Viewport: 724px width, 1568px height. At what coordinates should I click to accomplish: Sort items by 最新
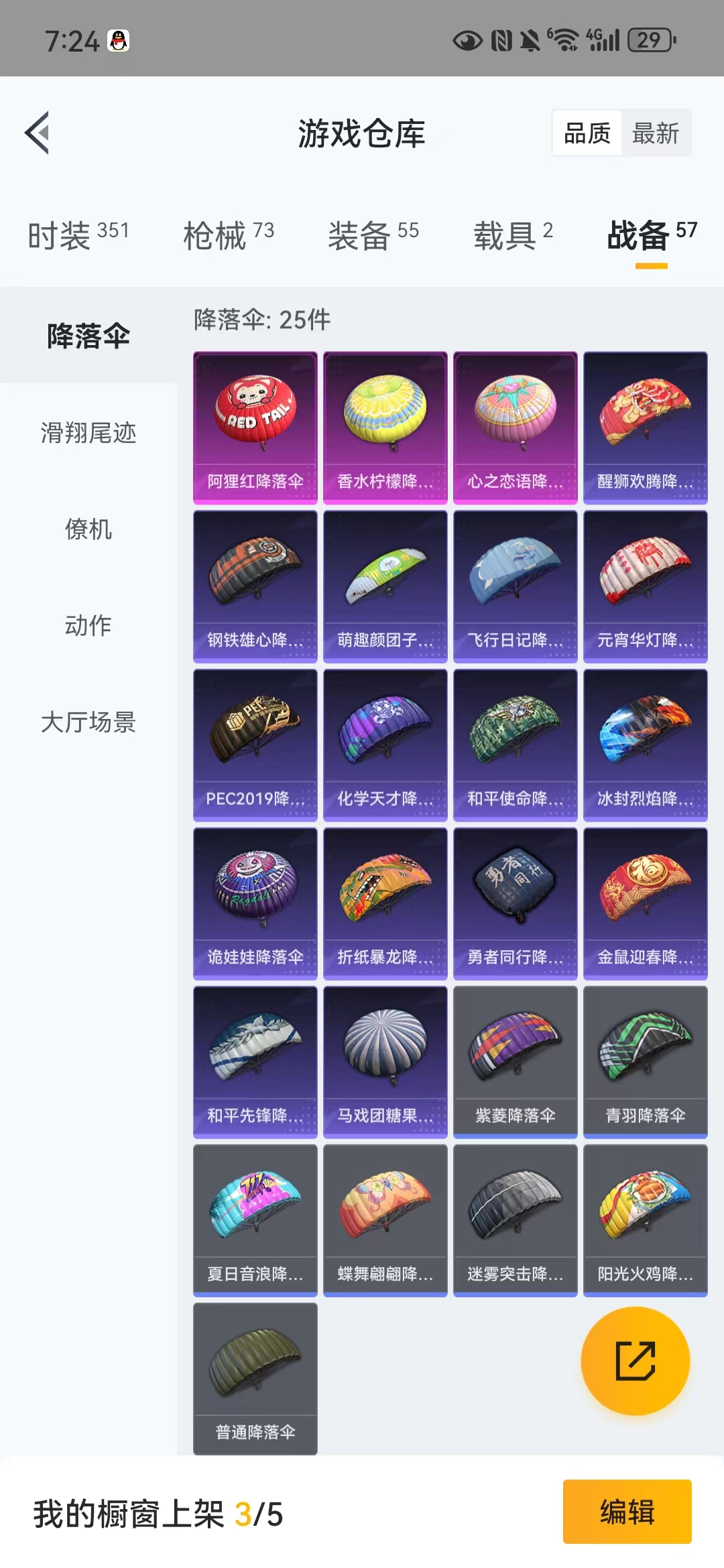(655, 133)
